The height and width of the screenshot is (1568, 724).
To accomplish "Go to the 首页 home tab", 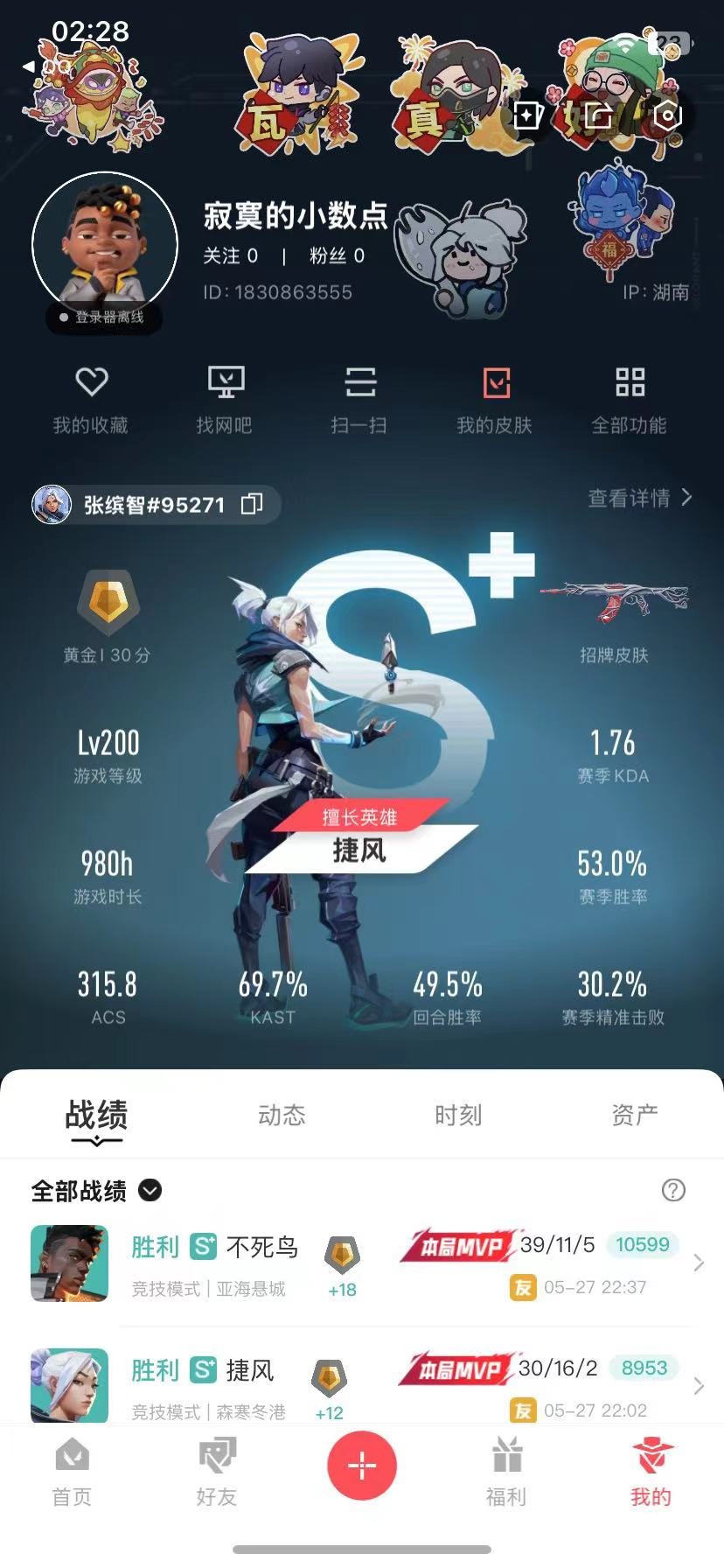I will 72,1473.
